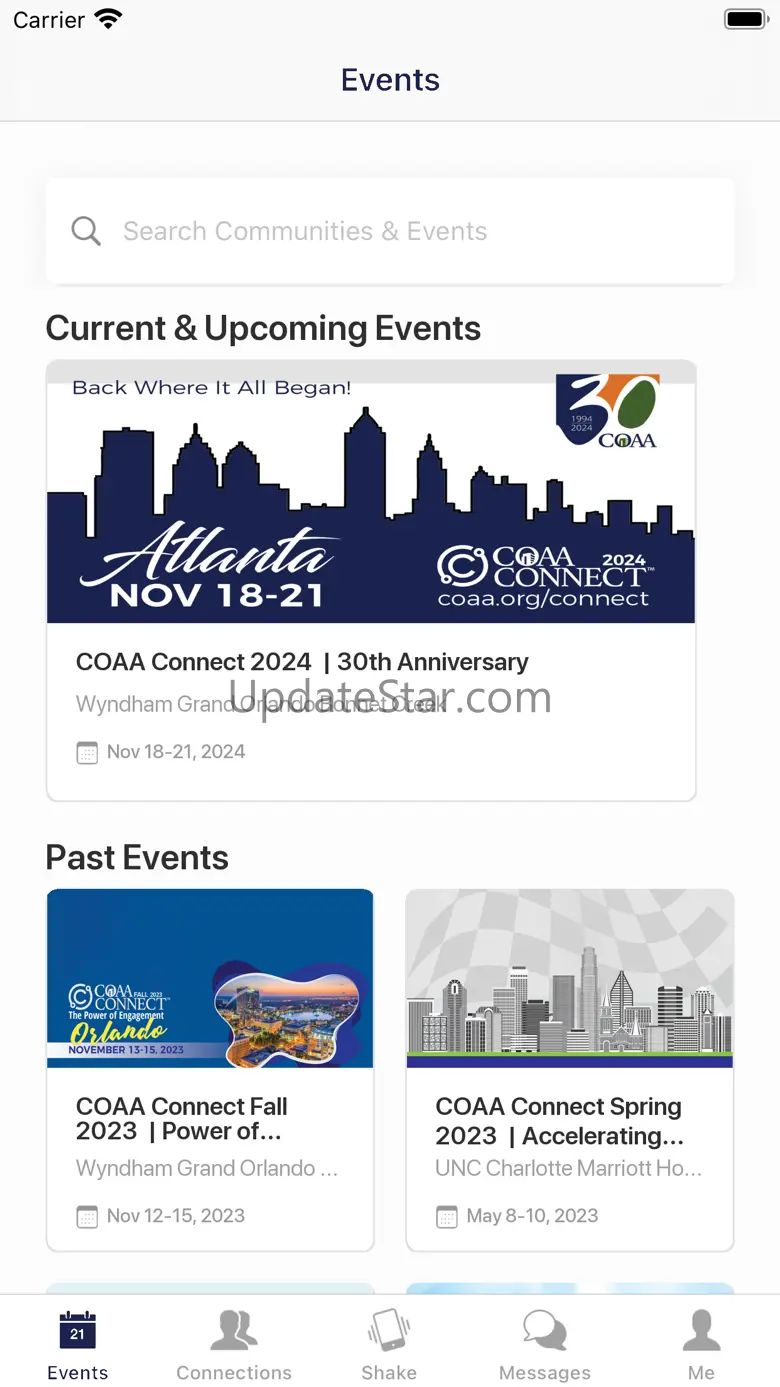Select the Events tab
The width and height of the screenshot is (780, 1387).
click(x=78, y=1346)
